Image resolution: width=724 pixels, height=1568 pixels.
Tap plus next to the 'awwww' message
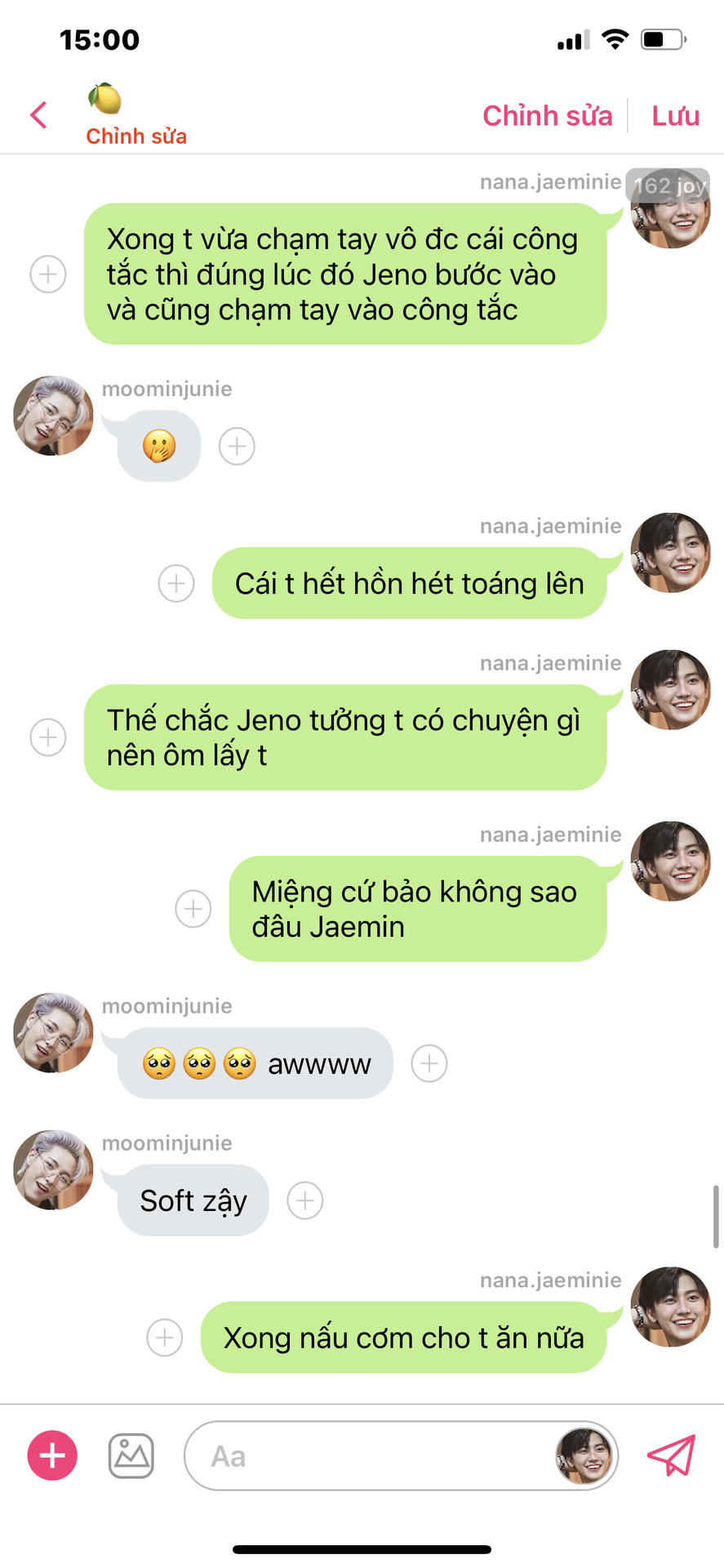click(429, 1063)
